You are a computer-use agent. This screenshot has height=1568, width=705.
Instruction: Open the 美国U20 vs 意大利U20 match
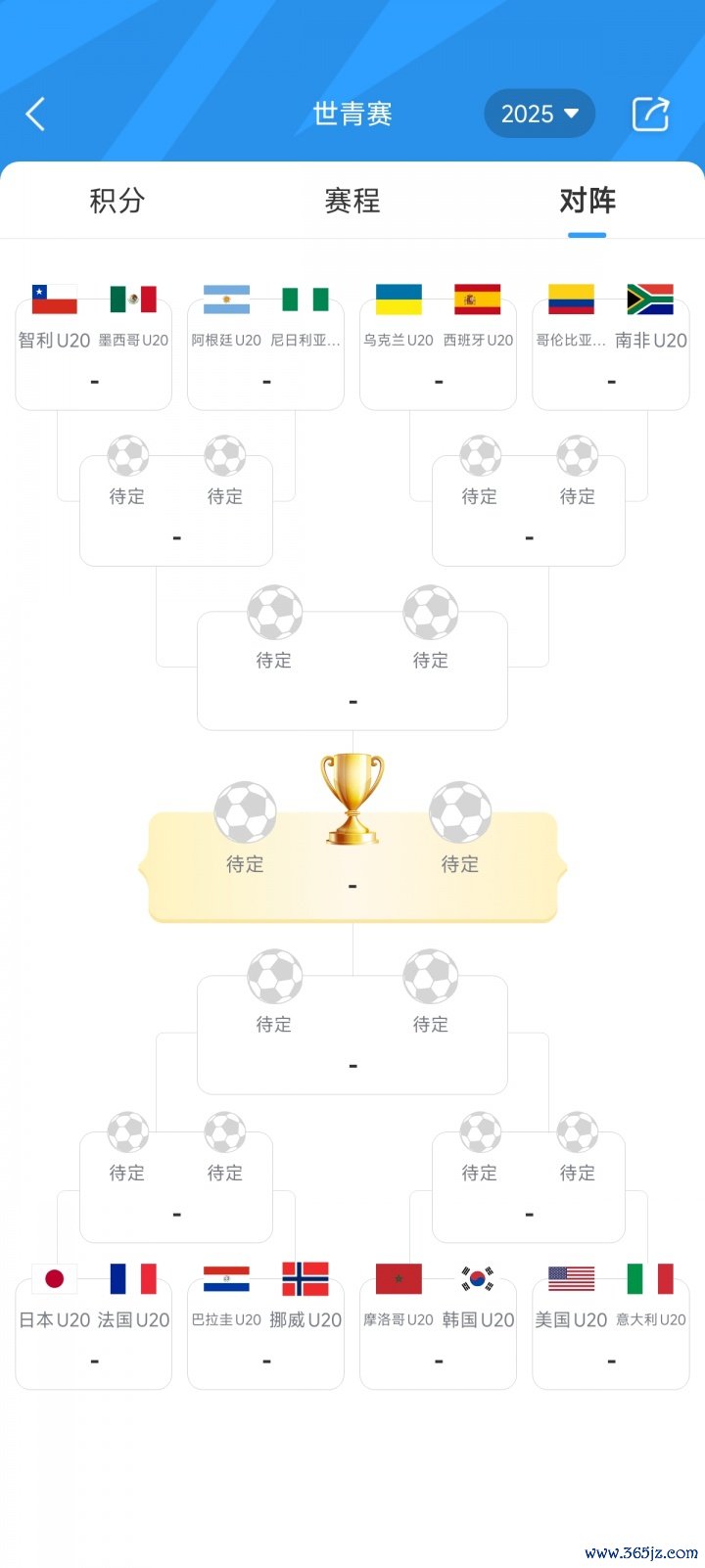coord(611,1331)
